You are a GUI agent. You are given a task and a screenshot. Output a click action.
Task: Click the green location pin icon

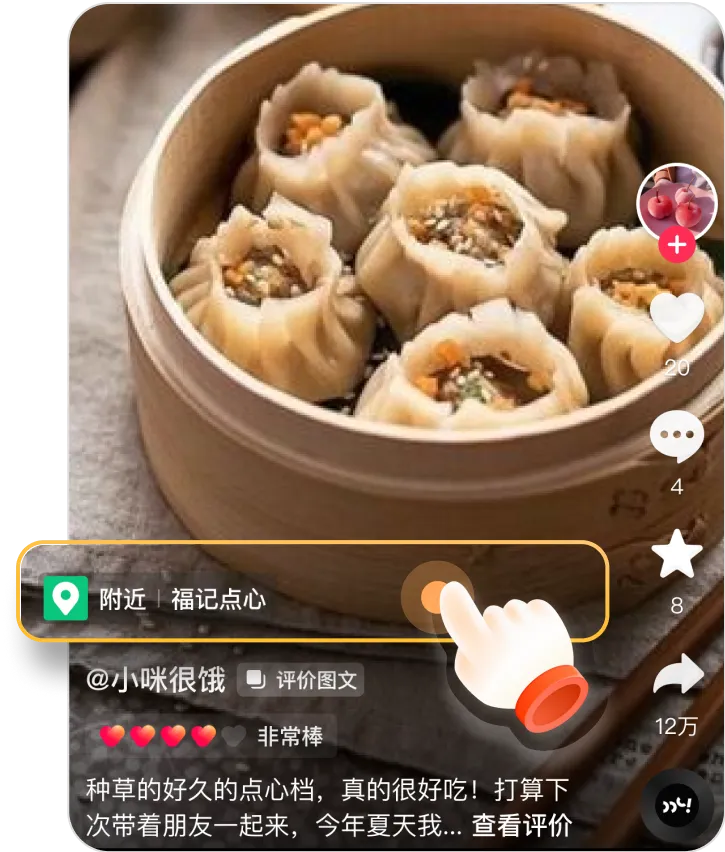pyautogui.click(x=64, y=597)
